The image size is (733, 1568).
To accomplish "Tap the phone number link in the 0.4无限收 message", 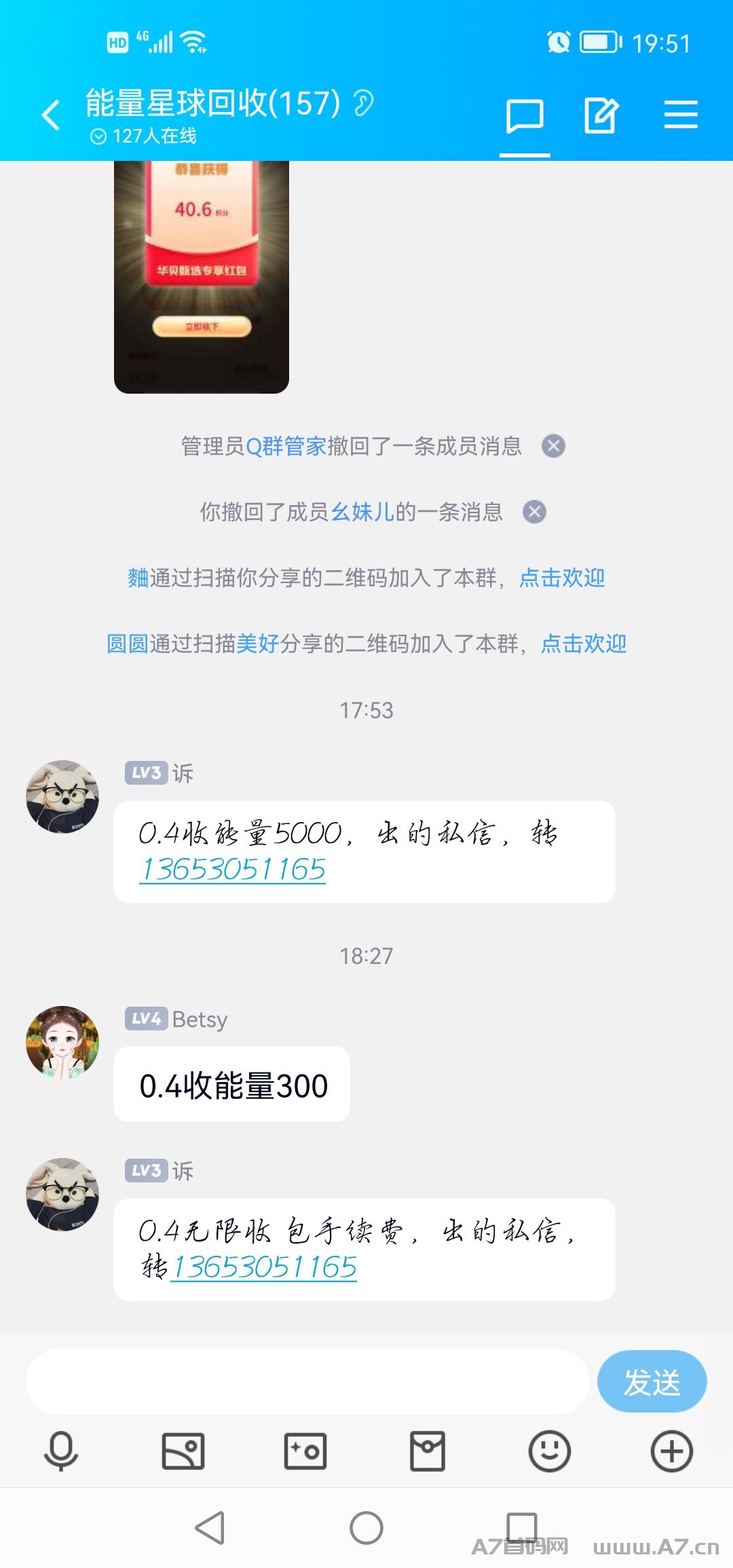I will click(x=264, y=1267).
